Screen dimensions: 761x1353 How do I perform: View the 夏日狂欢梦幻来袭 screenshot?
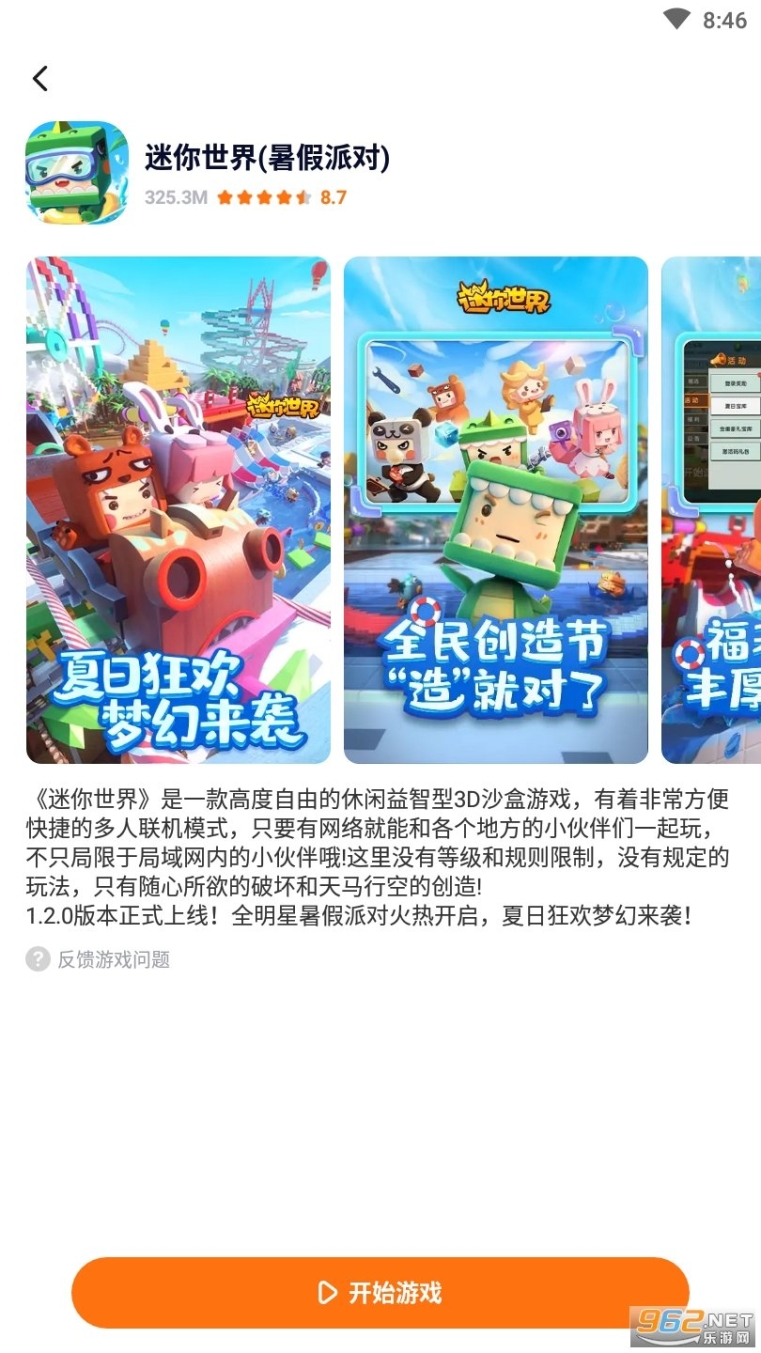click(178, 510)
